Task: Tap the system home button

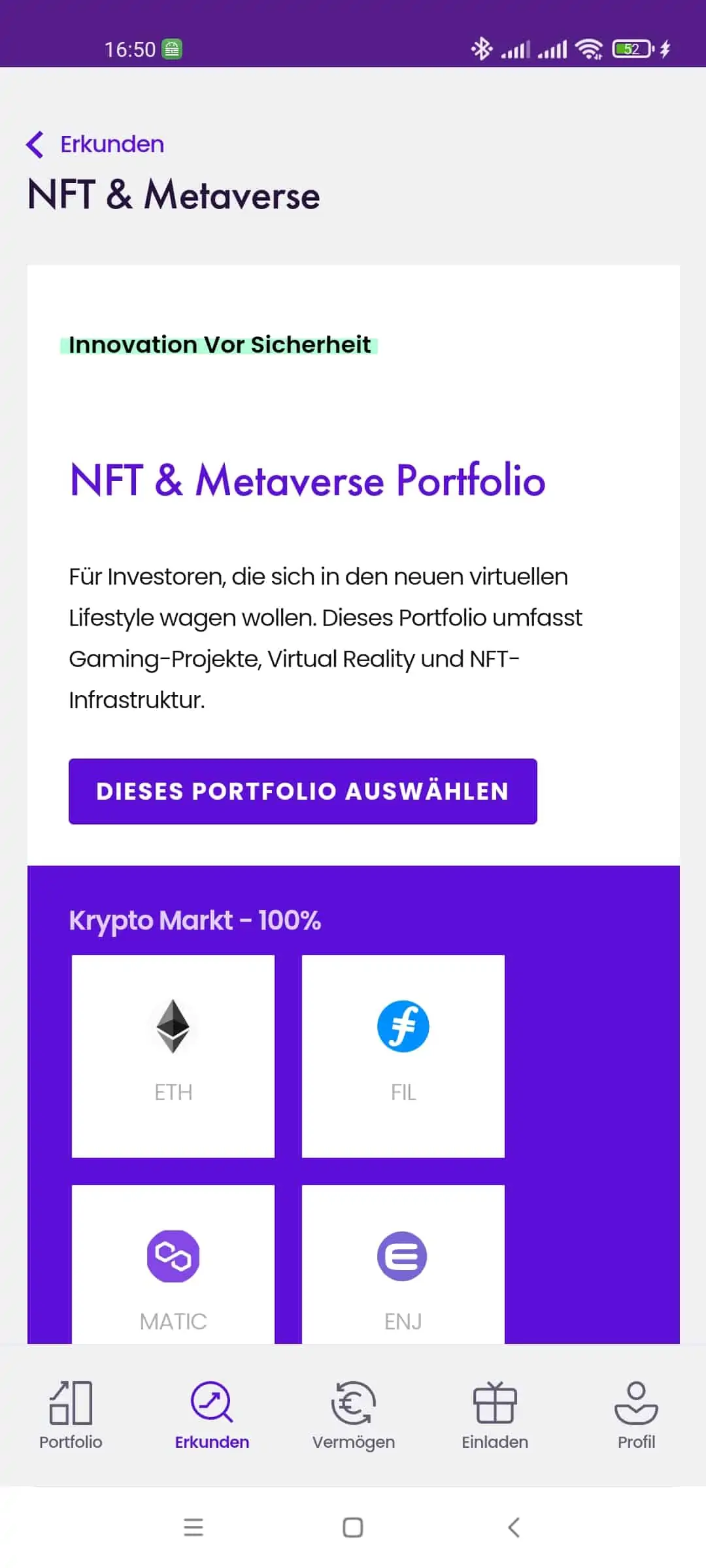Action: click(353, 1527)
